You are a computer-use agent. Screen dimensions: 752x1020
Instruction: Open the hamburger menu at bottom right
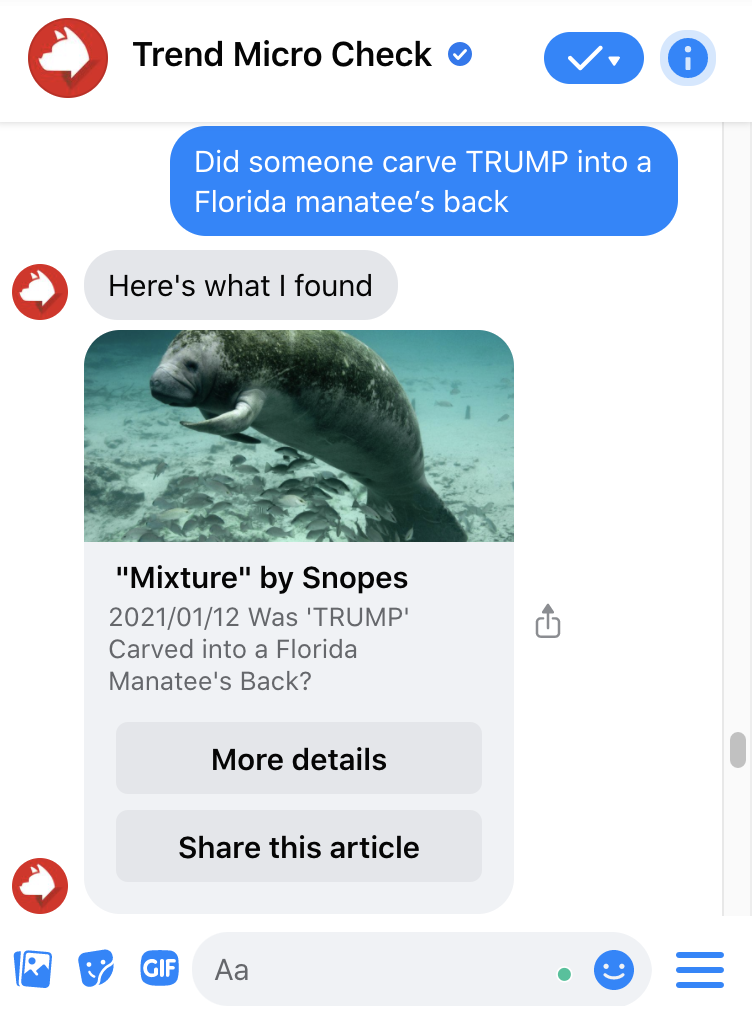click(x=699, y=969)
